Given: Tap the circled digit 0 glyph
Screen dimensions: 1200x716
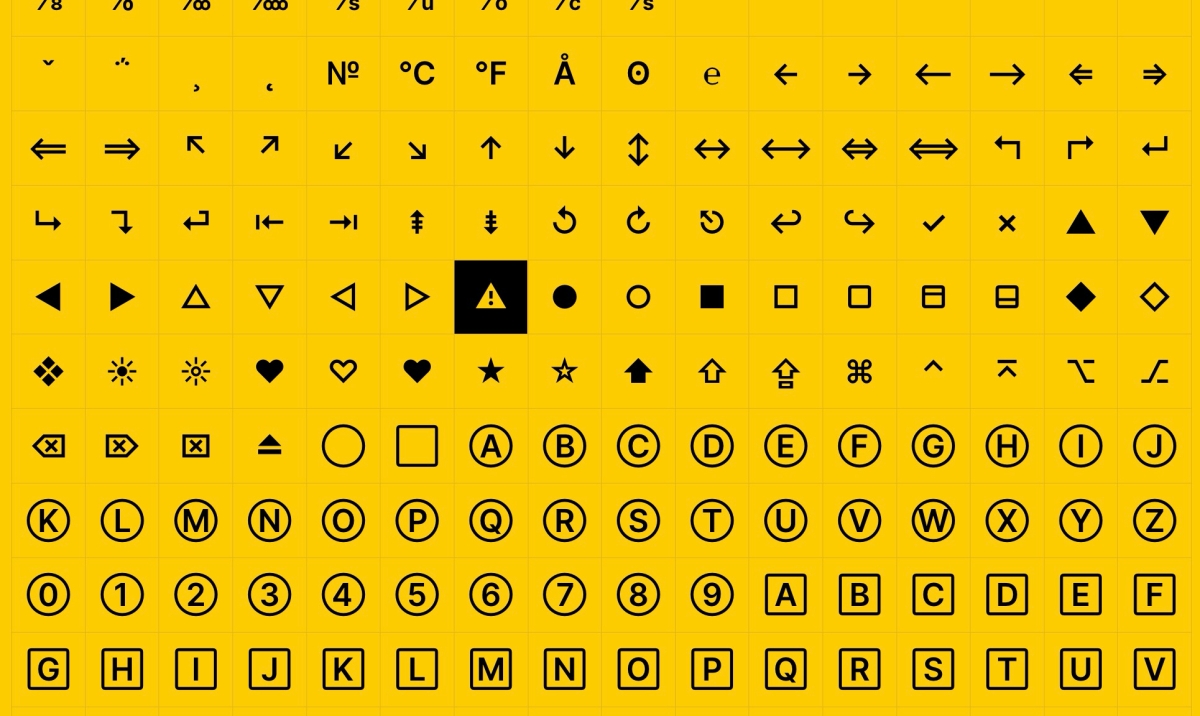Looking at the screenshot, I should click(x=48, y=595).
